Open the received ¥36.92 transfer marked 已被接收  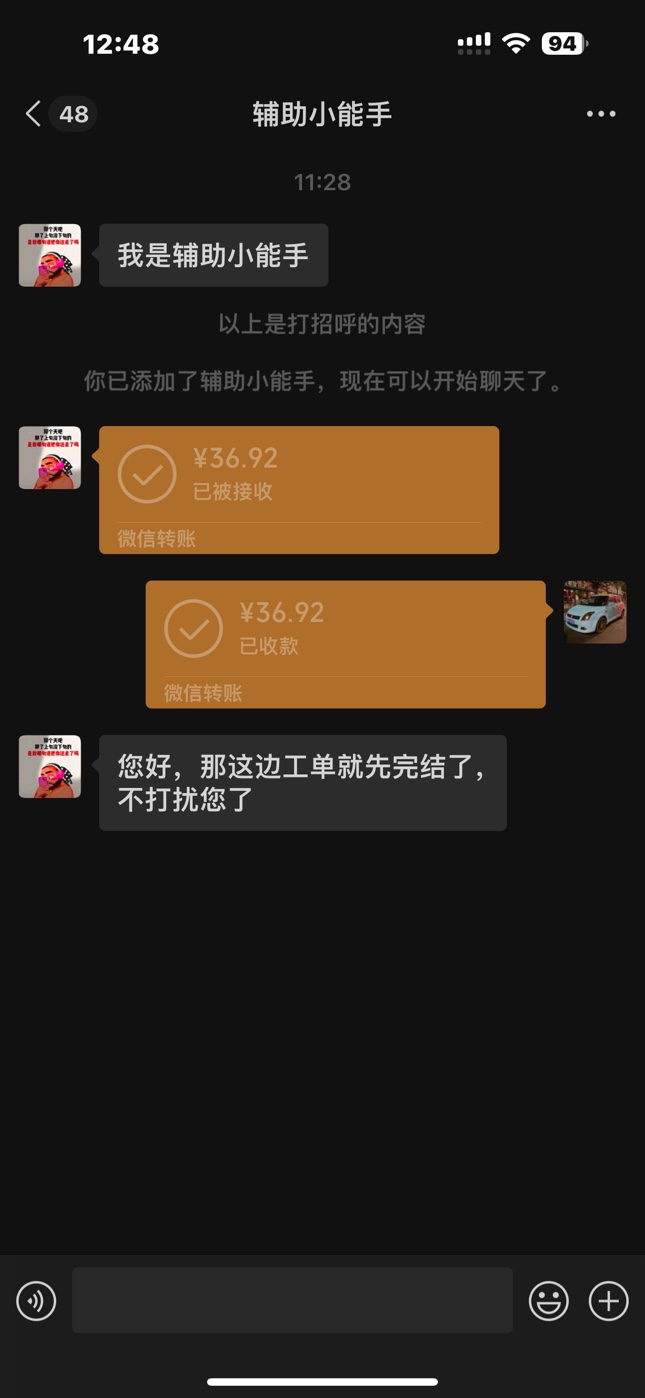coord(298,490)
